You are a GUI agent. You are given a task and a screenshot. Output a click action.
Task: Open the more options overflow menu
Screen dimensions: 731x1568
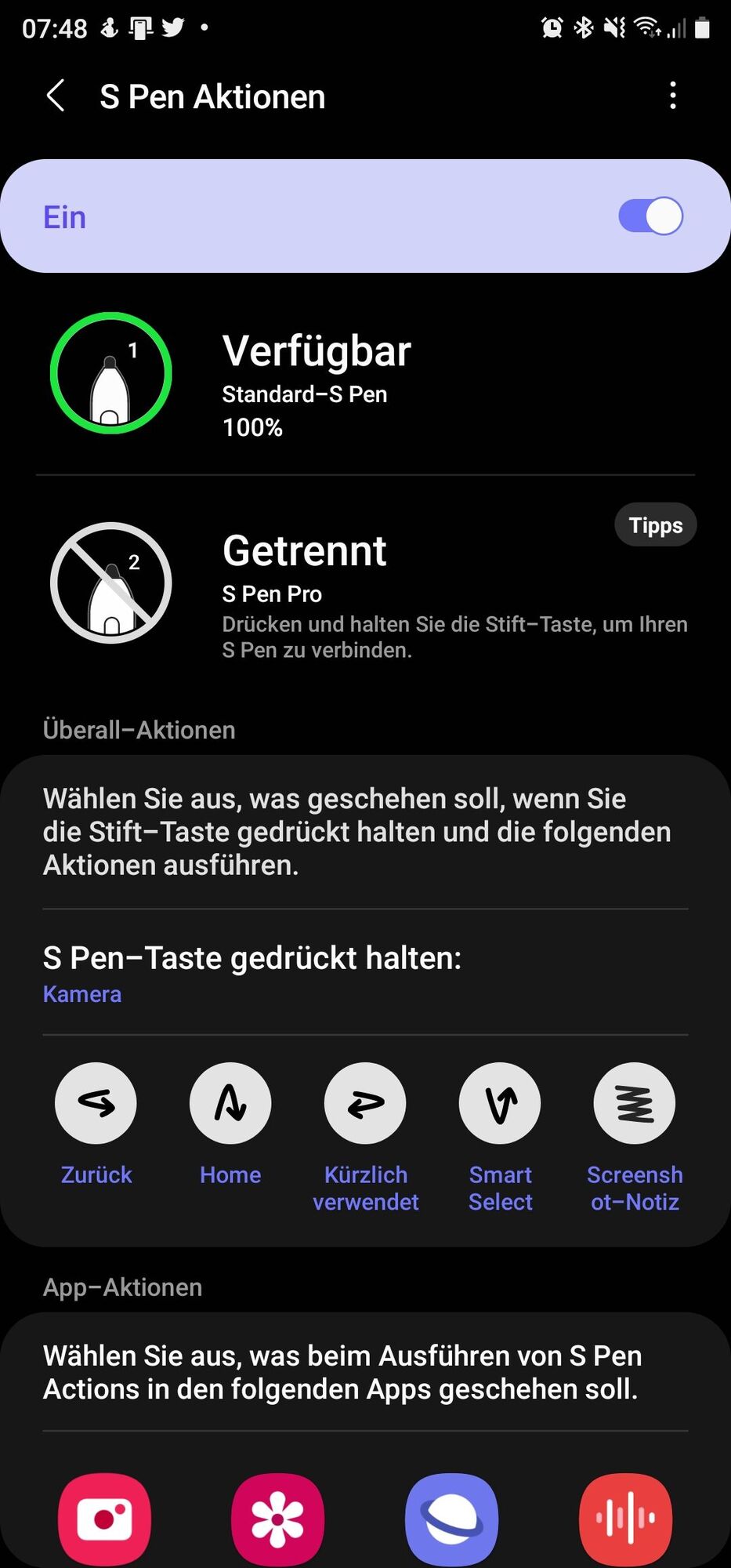[x=672, y=96]
